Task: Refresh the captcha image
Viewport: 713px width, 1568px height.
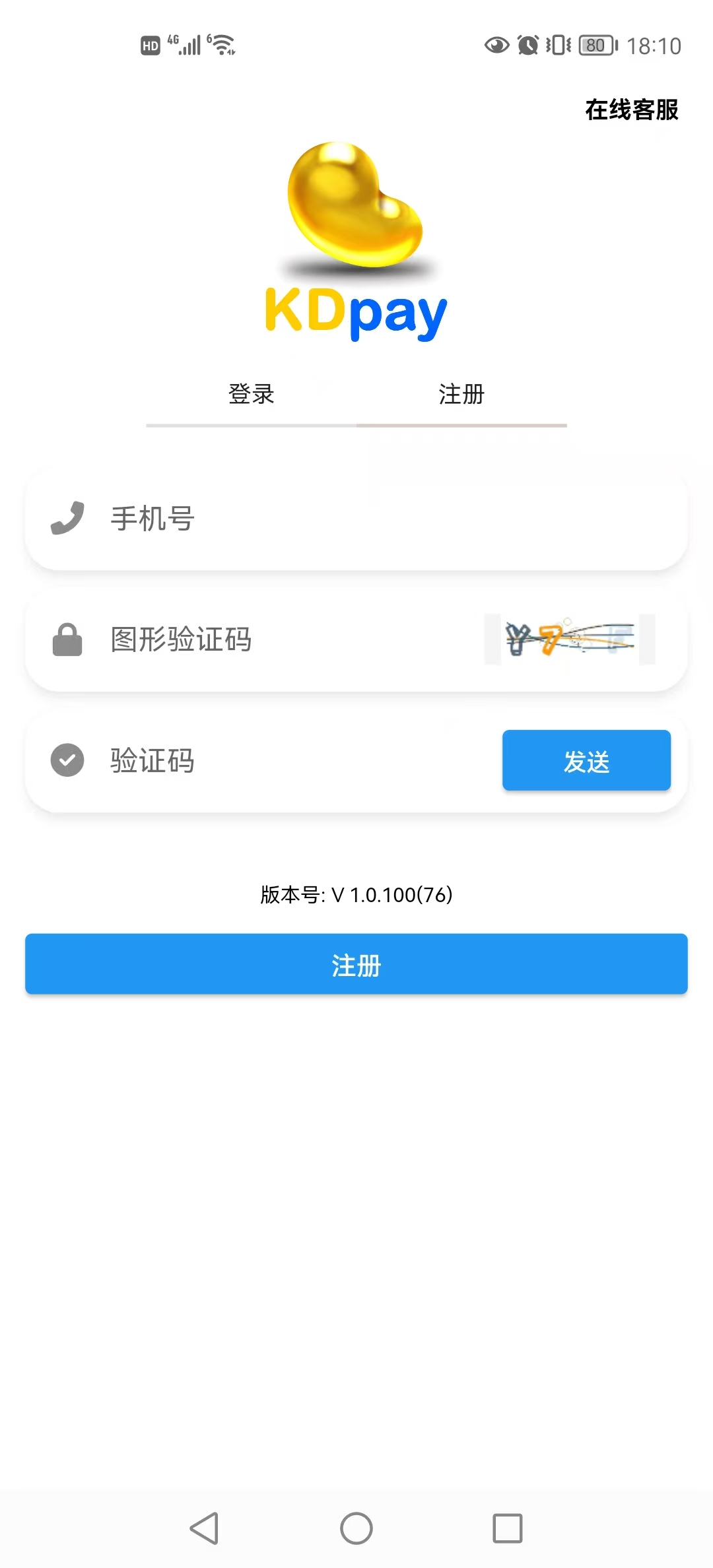Action: 570,639
